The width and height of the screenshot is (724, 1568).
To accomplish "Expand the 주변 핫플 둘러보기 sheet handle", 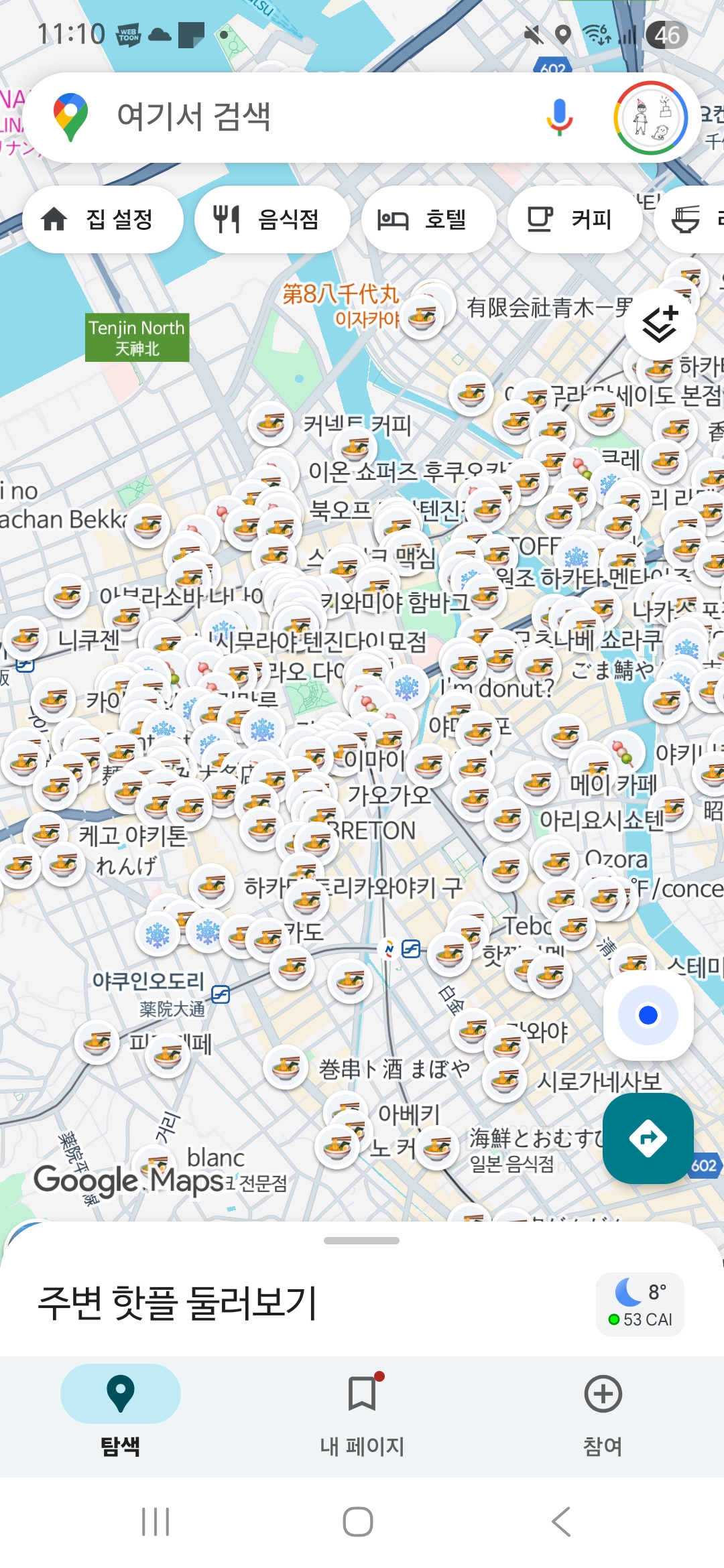I will [x=361, y=1241].
